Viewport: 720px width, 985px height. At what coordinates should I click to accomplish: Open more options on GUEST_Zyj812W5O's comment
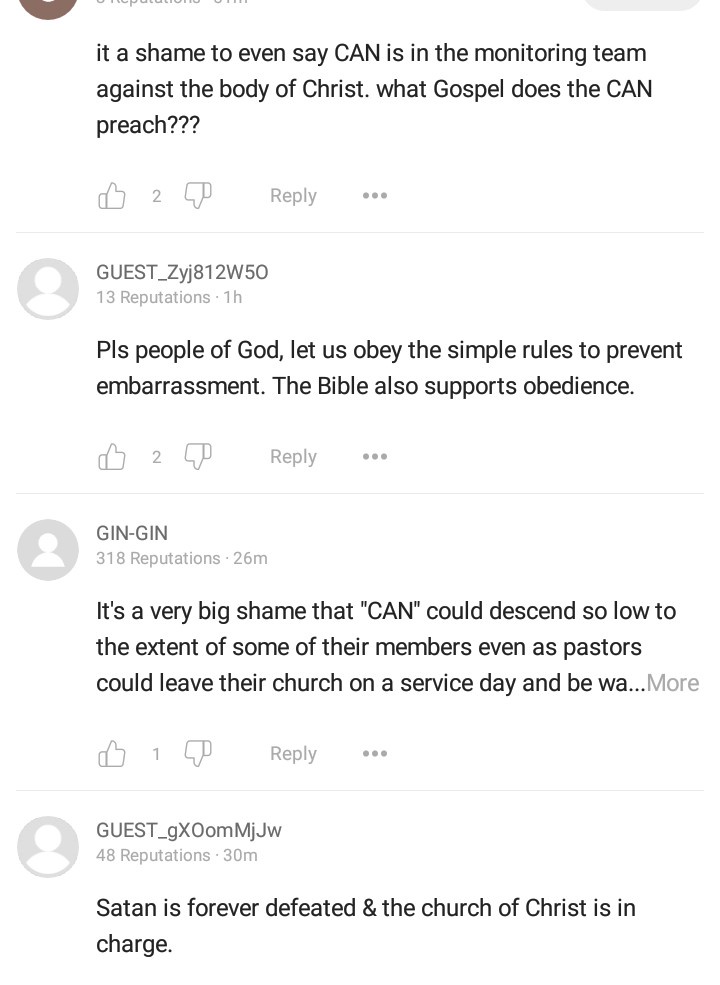(x=375, y=457)
